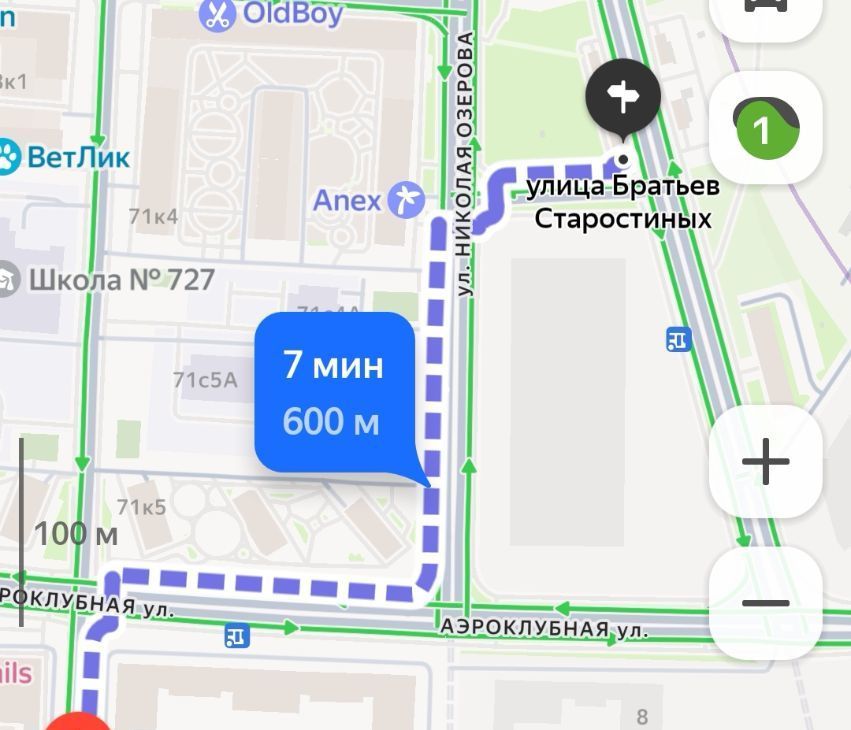The image size is (851, 730).
Task: Zoom in the map with plus button
Action: (766, 461)
